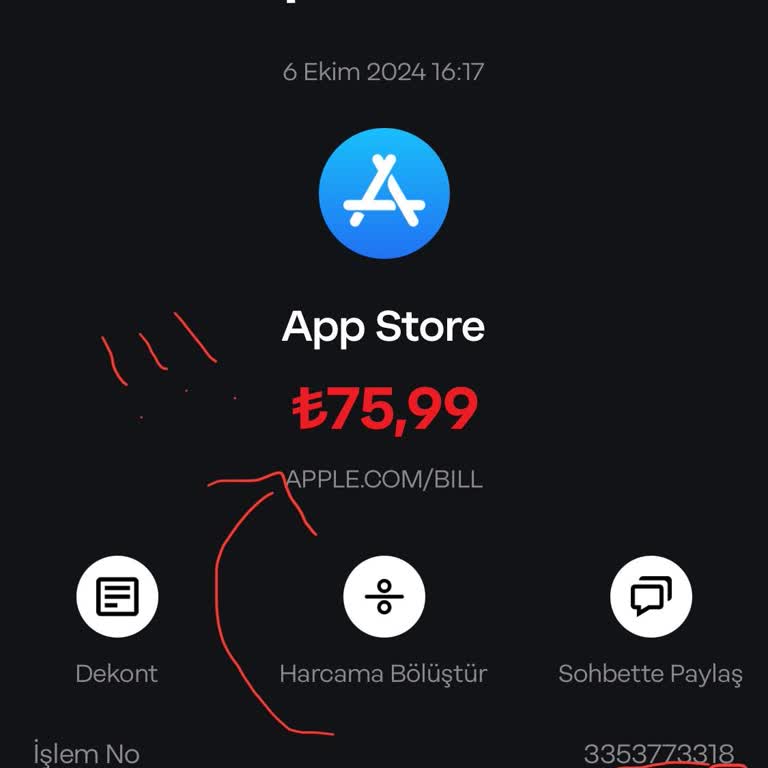Share the transaction via Sohbette Paylaş
This screenshot has height=768, width=768.
click(x=650, y=598)
